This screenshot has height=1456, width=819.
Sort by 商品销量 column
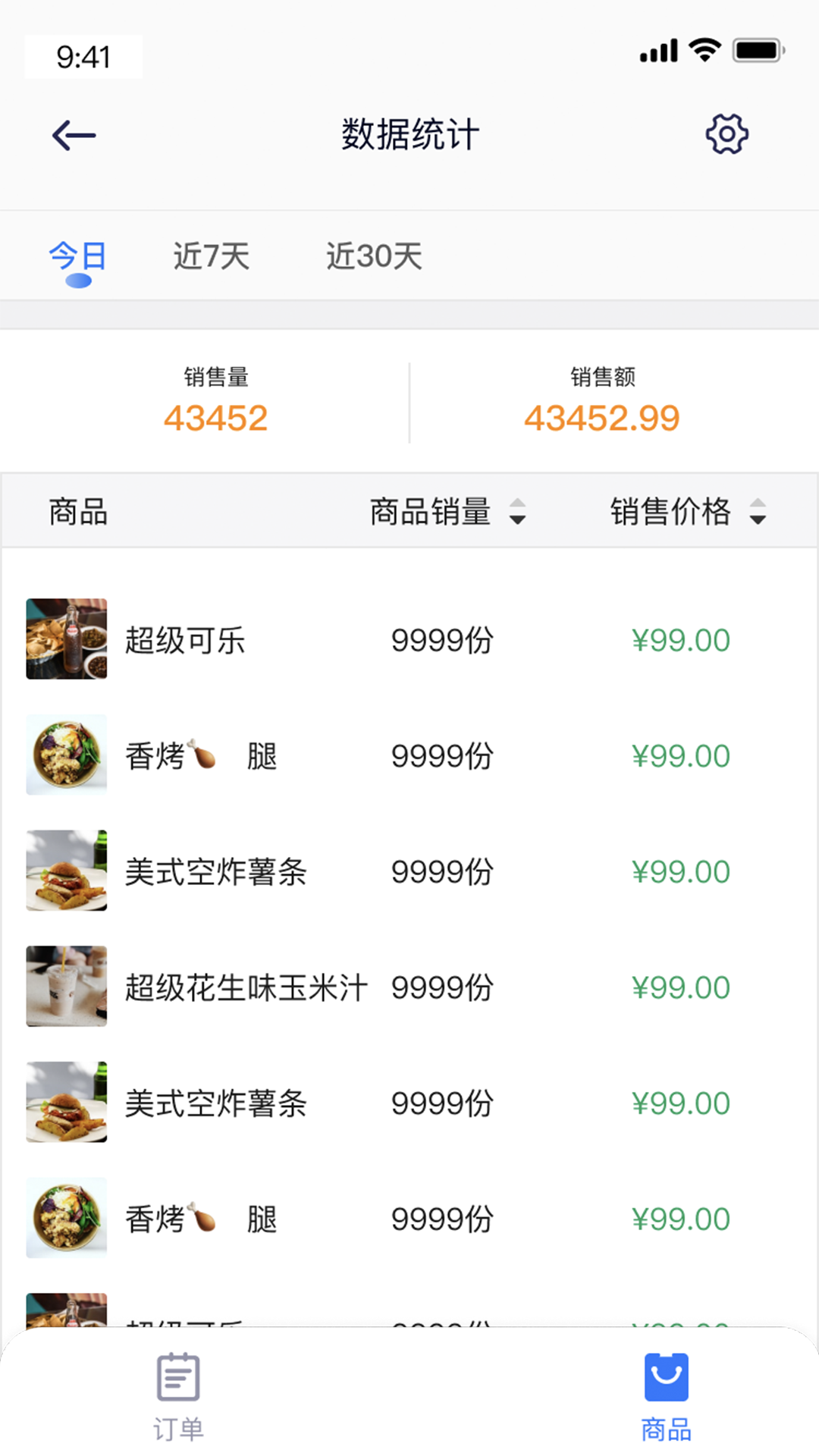point(447,512)
